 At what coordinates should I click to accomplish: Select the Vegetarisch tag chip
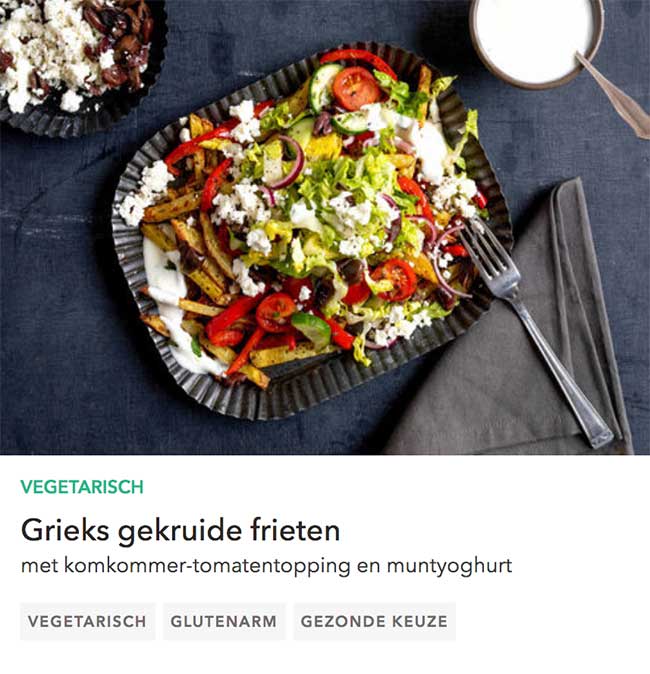click(x=87, y=621)
